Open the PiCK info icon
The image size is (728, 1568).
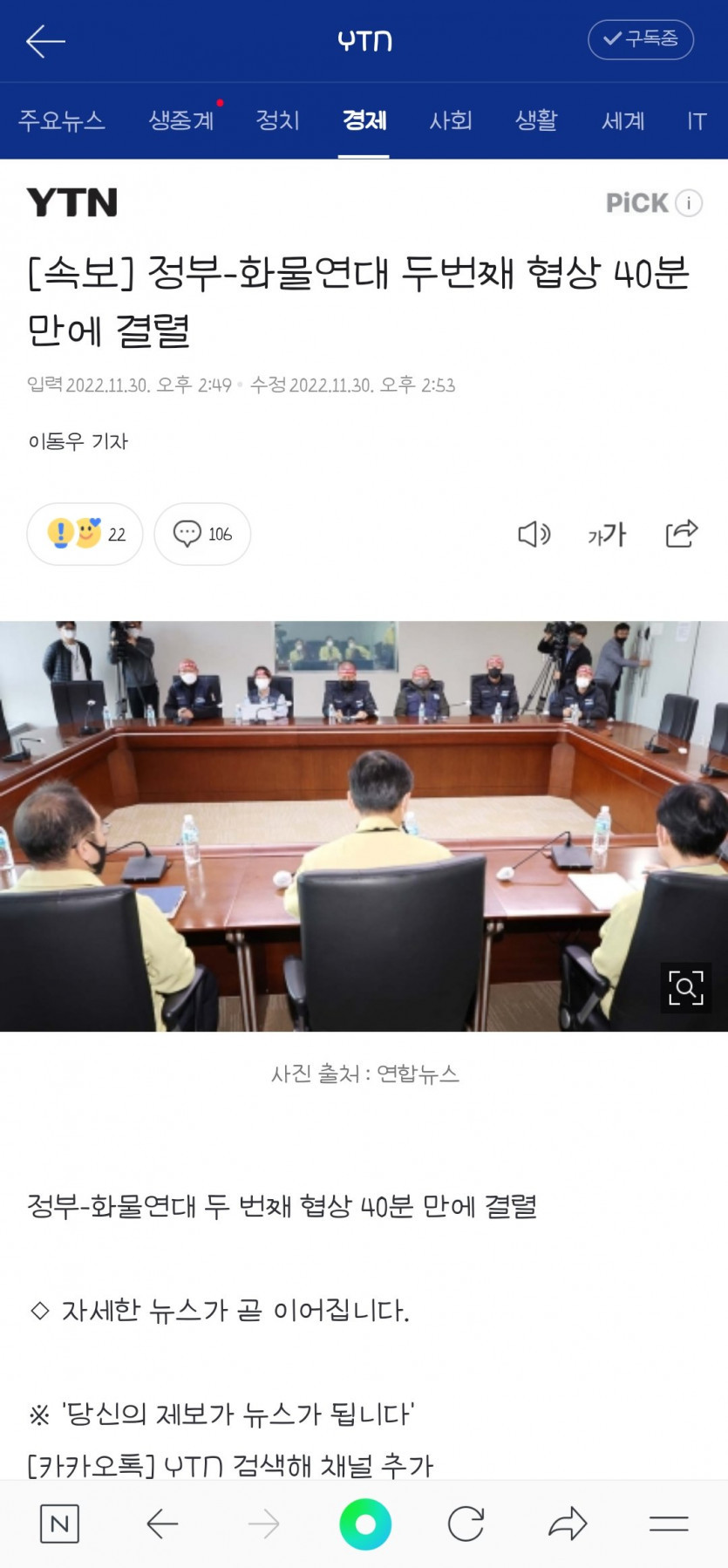click(689, 203)
